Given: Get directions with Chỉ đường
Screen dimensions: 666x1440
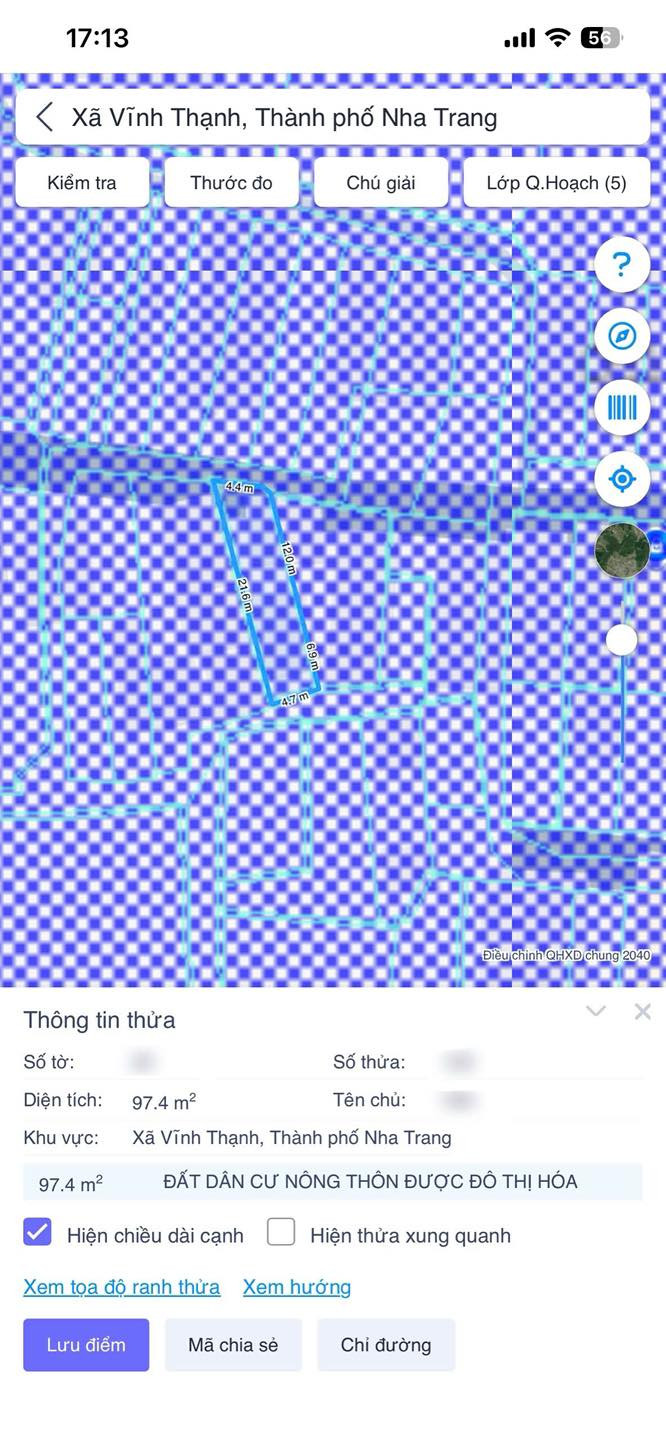Looking at the screenshot, I should click(386, 1345).
